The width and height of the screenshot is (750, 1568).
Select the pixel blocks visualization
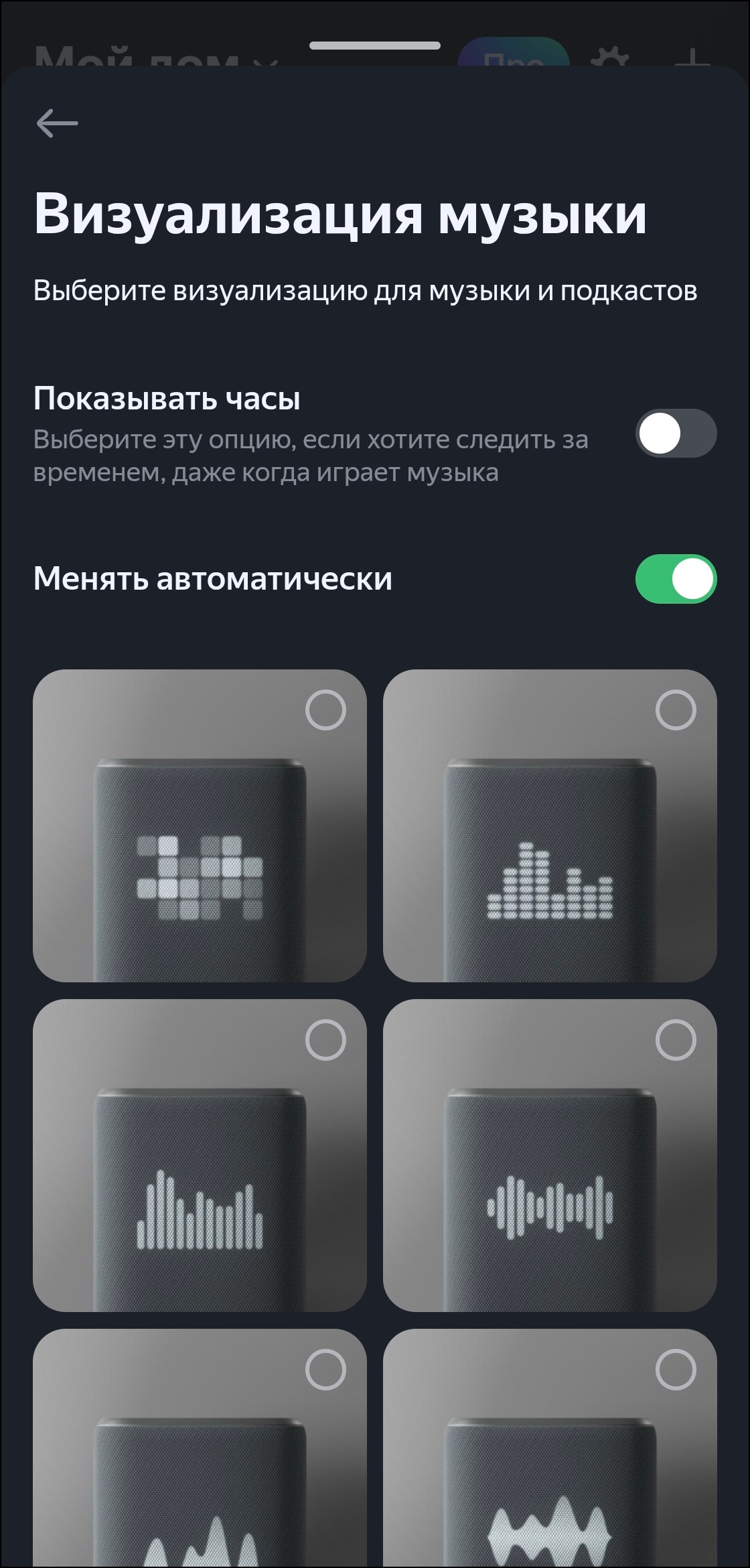200,826
